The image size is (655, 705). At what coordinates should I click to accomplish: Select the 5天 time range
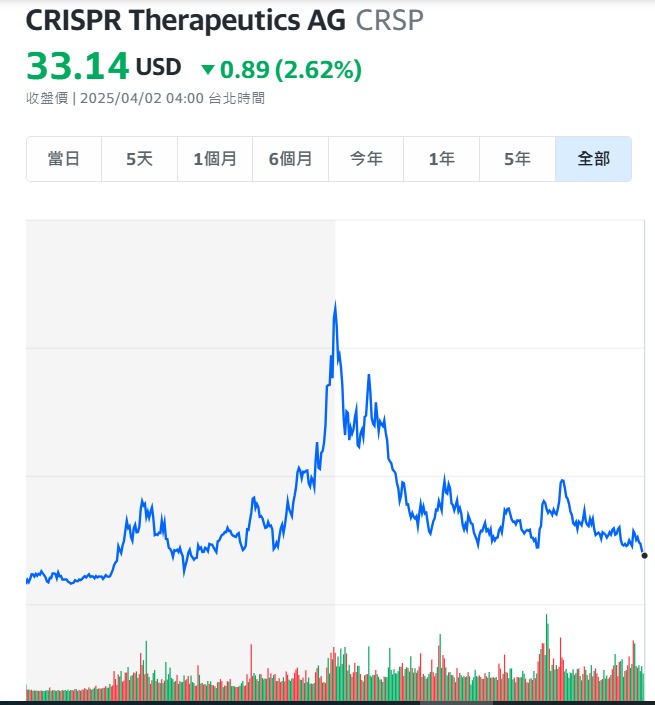(x=139, y=159)
